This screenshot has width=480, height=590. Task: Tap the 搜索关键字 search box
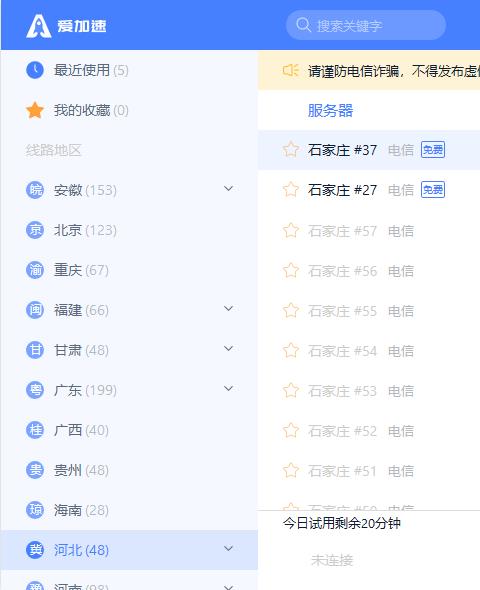coord(366,25)
